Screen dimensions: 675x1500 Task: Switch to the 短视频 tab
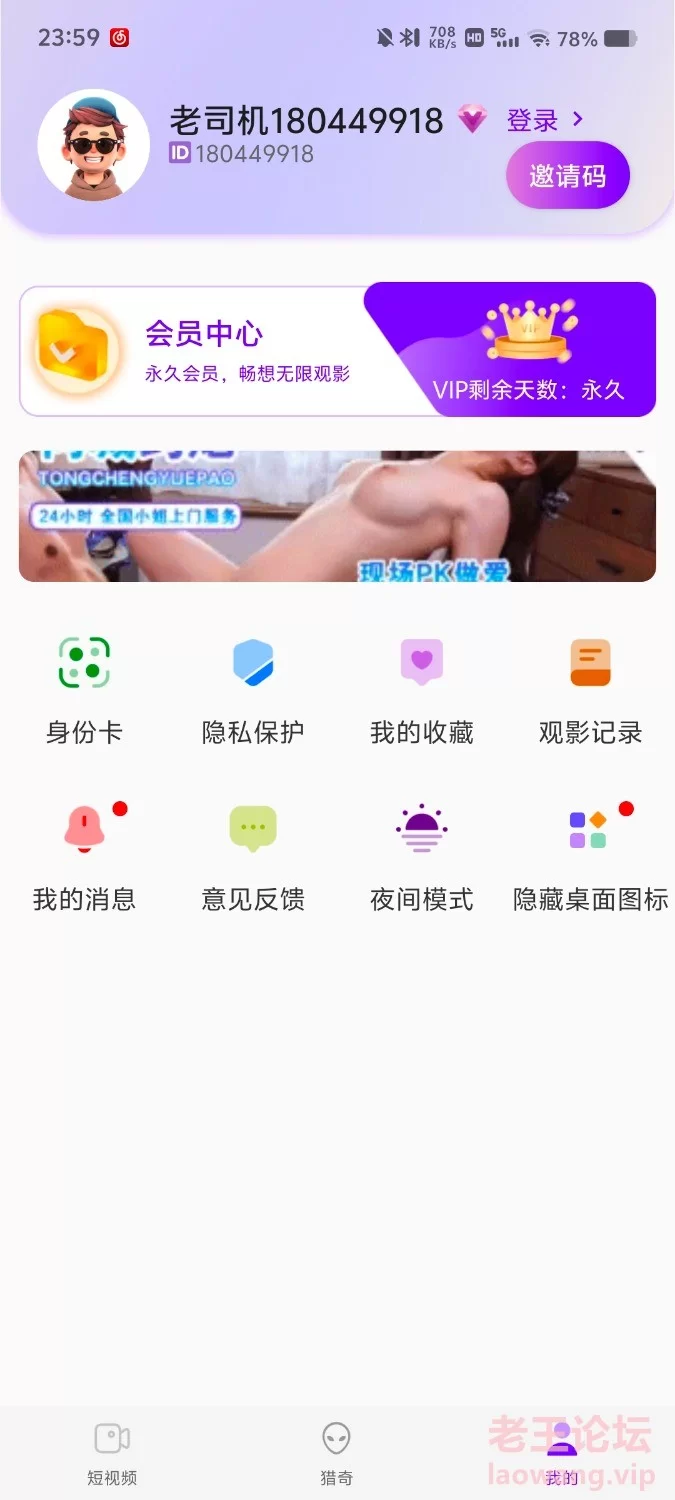click(x=112, y=1454)
